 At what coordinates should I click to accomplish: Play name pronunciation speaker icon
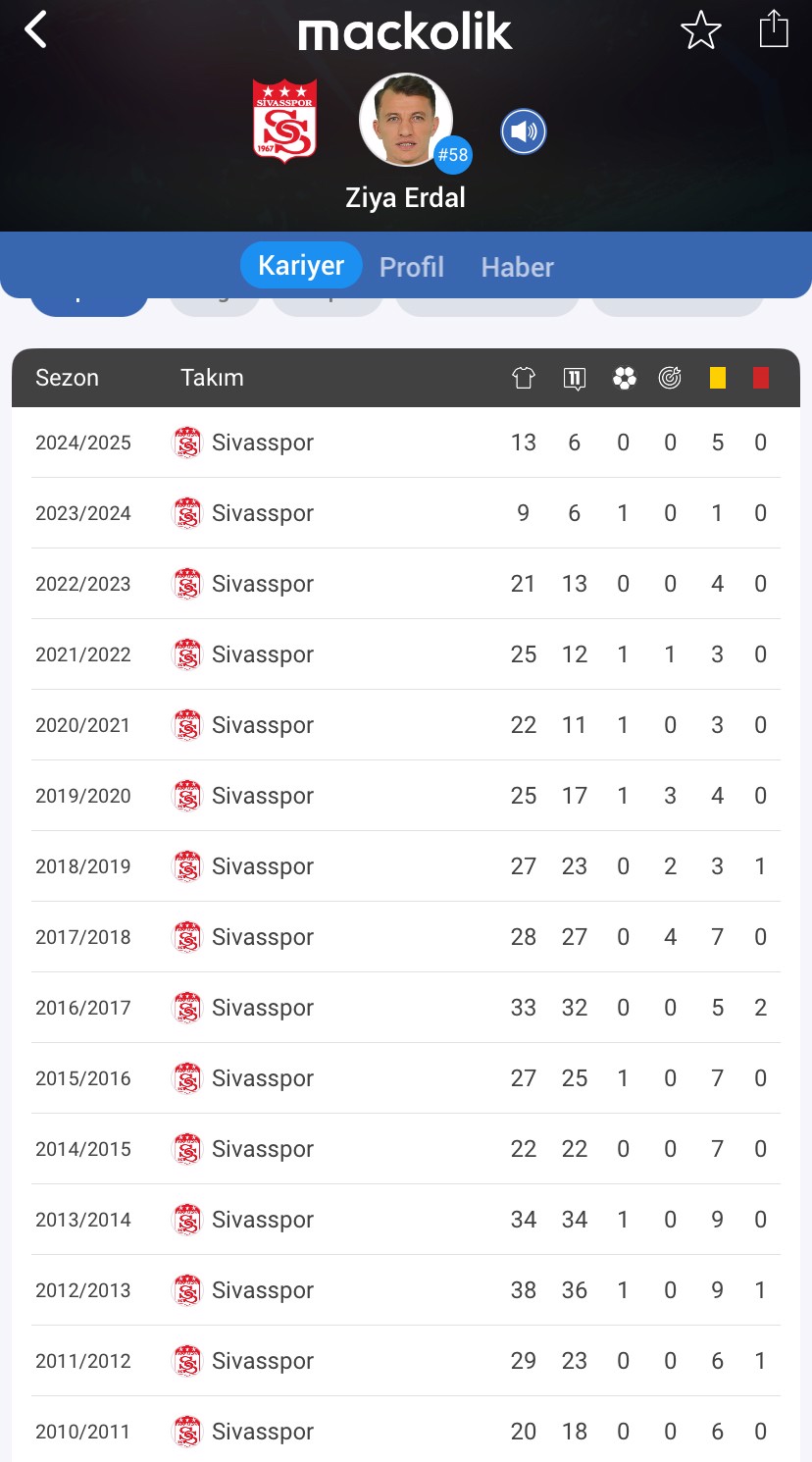[524, 131]
